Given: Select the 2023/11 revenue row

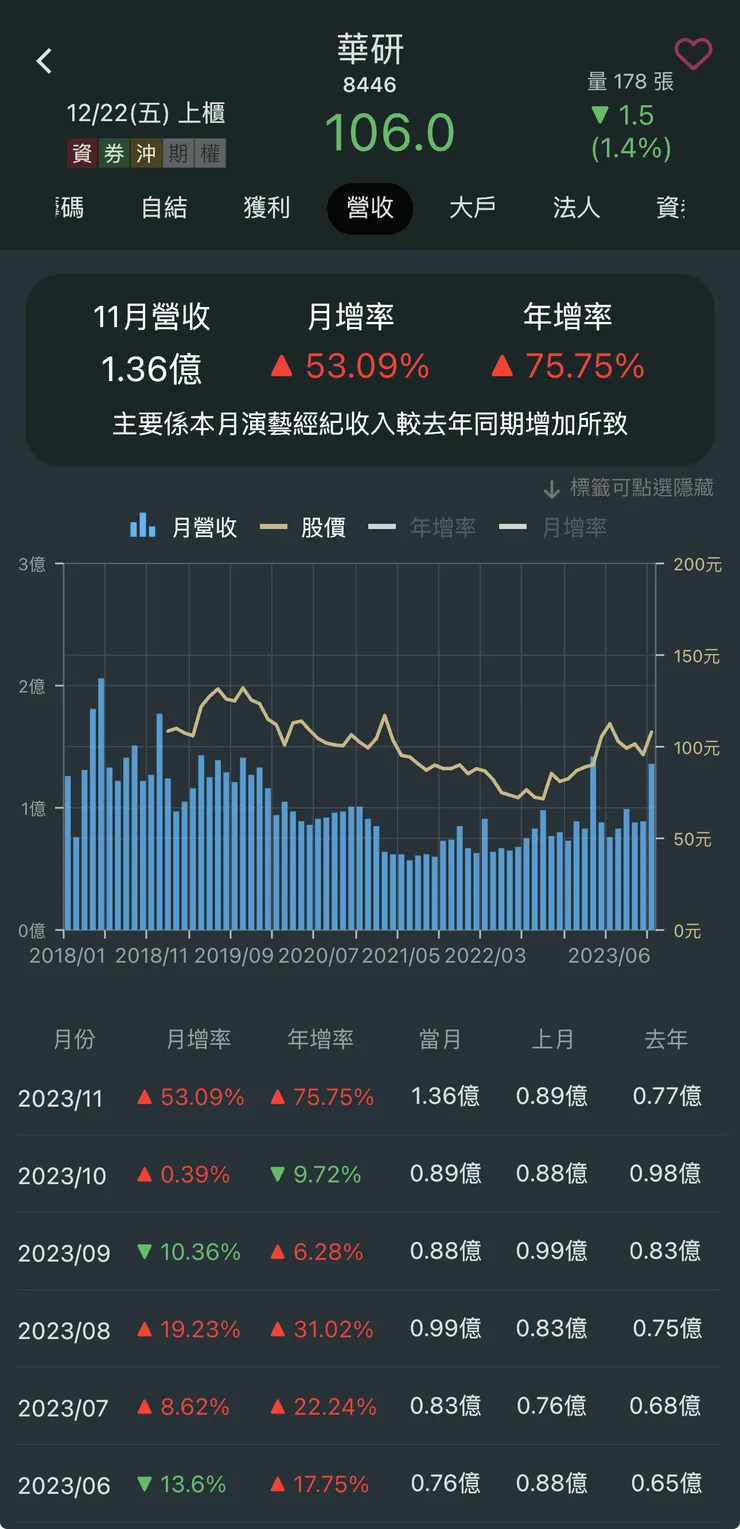Looking at the screenshot, I should pyautogui.click(x=370, y=1096).
